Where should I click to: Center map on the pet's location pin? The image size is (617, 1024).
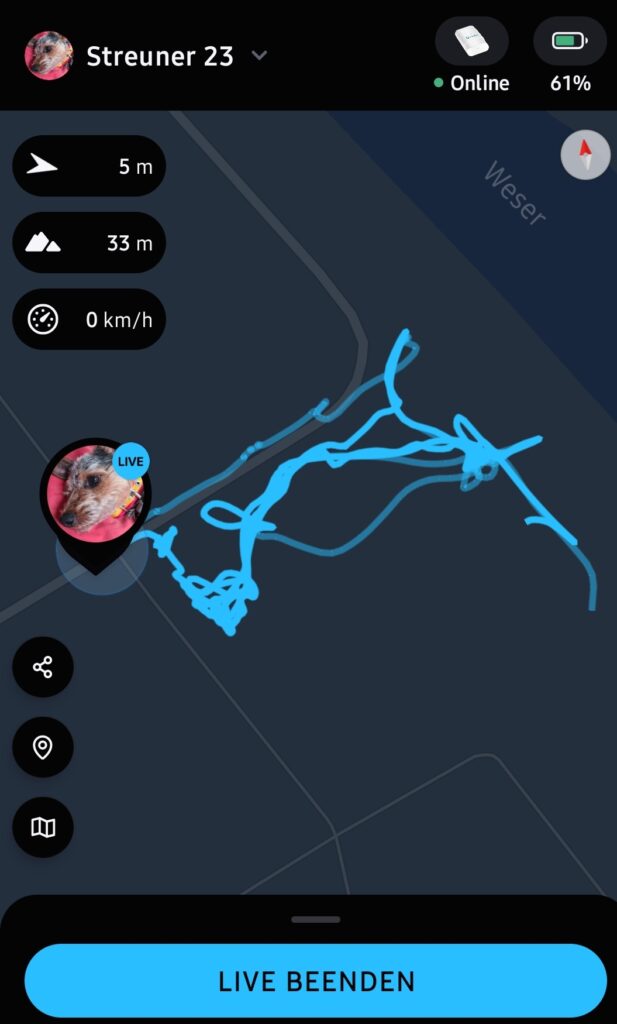pos(43,747)
